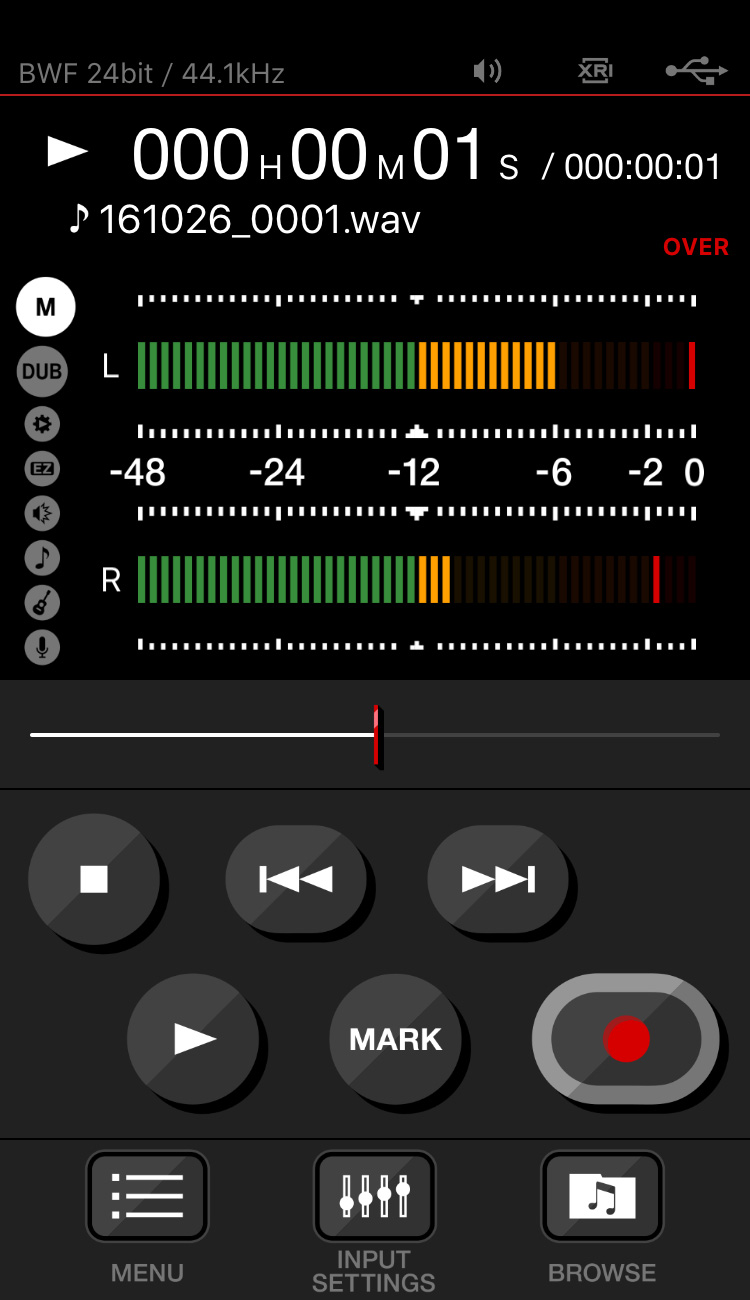The width and height of the screenshot is (750, 1300).
Task: Select the M (manual) mode icon
Action: pyautogui.click(x=45, y=307)
